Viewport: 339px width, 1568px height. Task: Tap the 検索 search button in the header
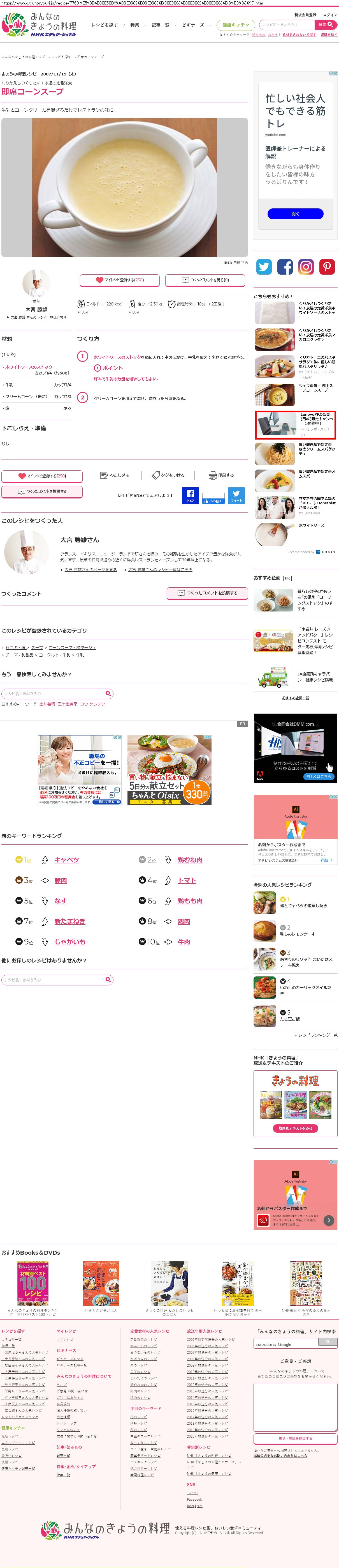point(326,25)
